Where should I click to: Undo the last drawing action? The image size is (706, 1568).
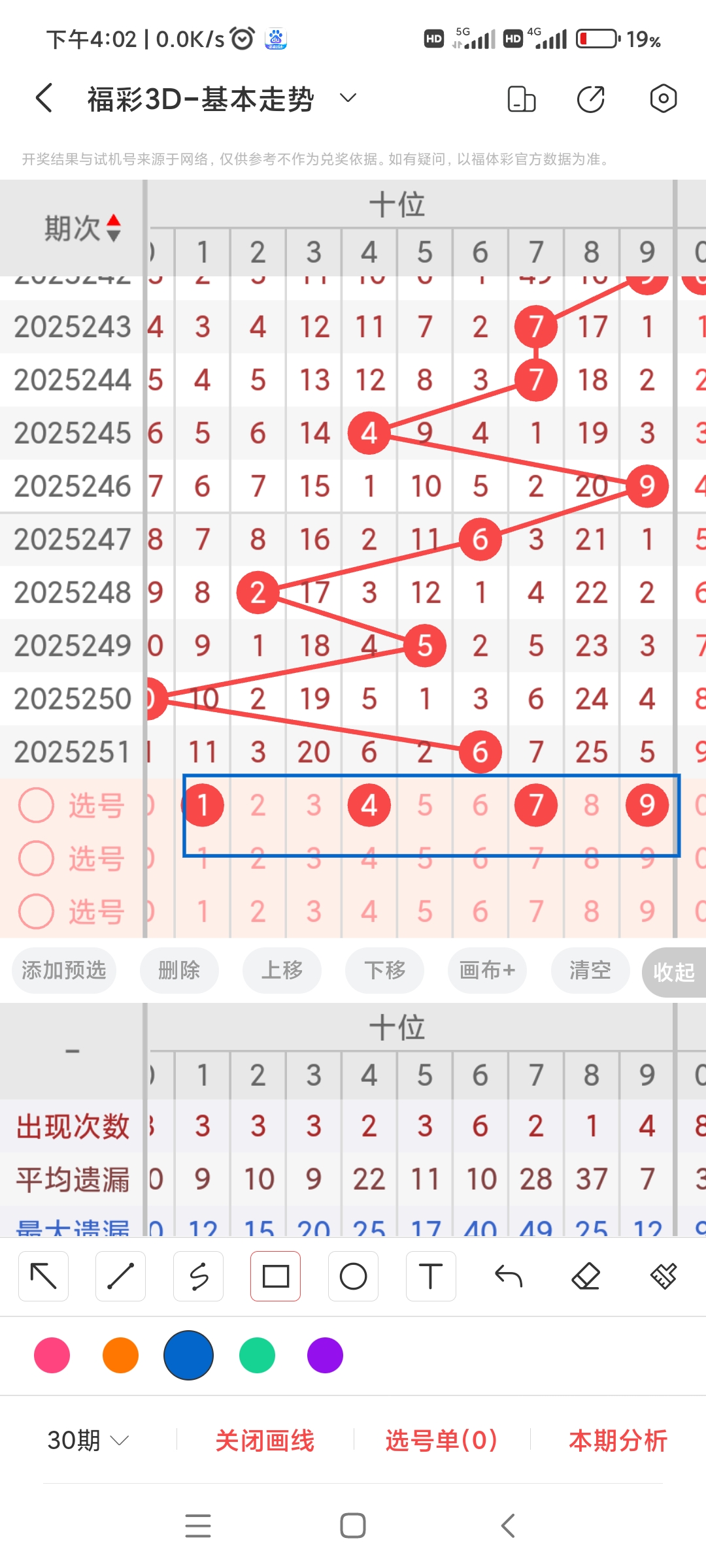[508, 1275]
